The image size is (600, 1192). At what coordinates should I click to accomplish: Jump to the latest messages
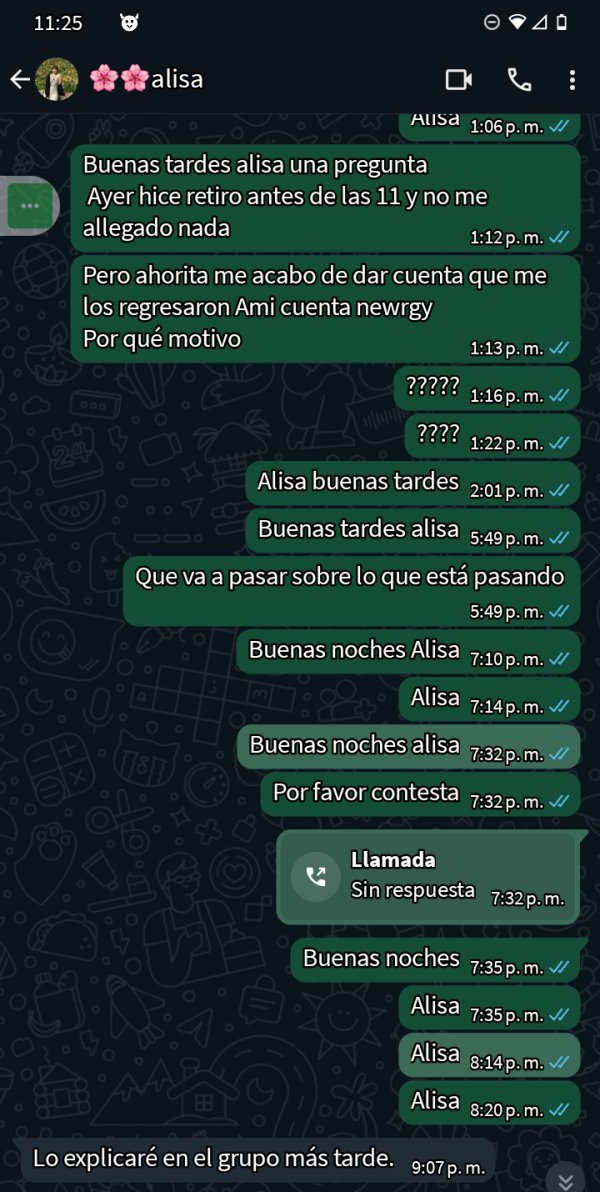pyautogui.click(x=565, y=1179)
